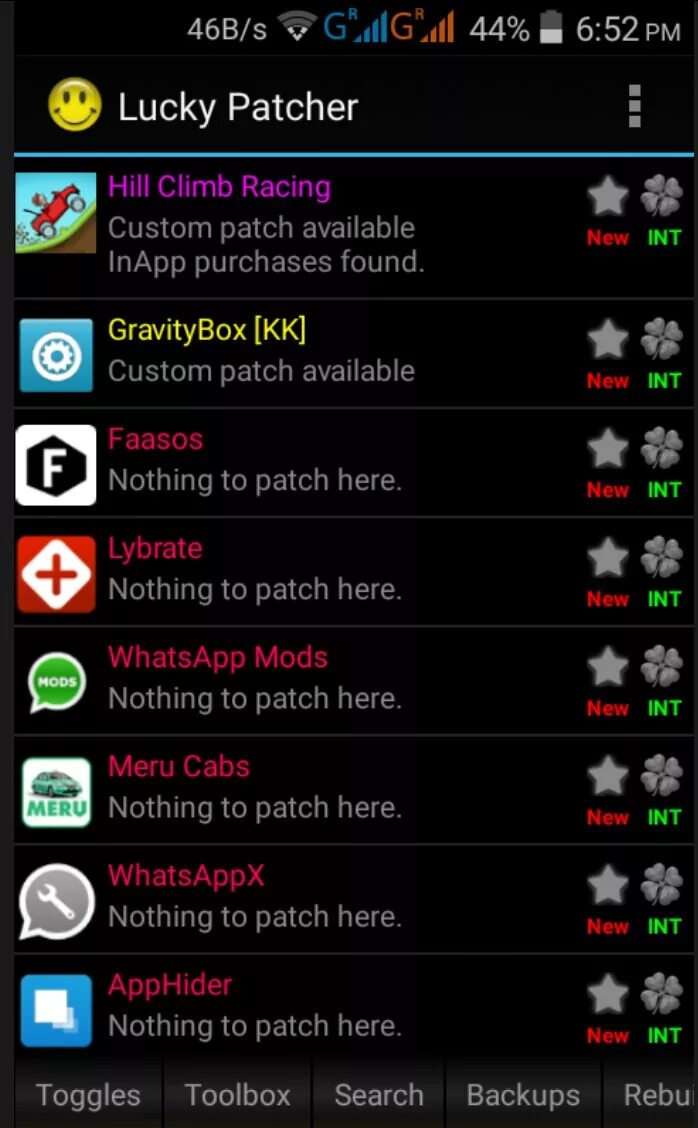Open Backups
Screen dimensions: 698x1128
click(523, 1095)
